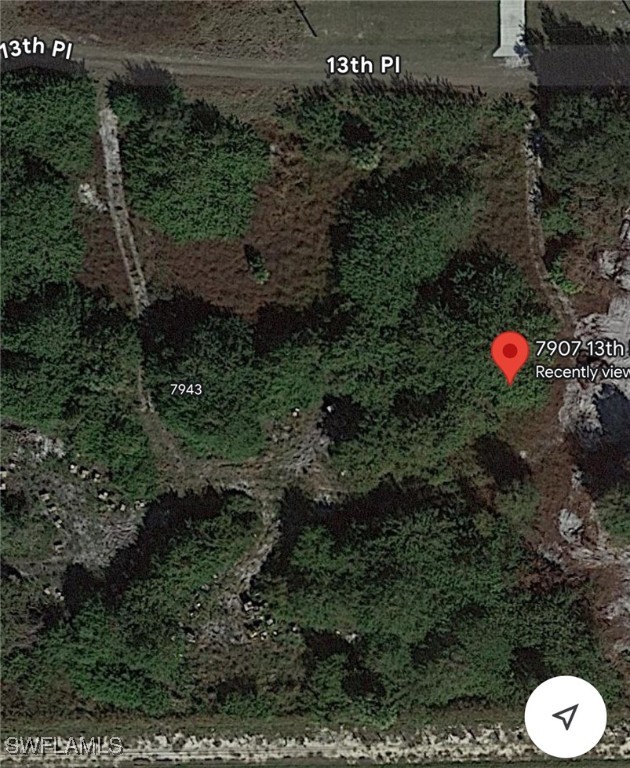630x768 pixels.
Task: Select the red pin for 7907 13th
Action: [510, 356]
